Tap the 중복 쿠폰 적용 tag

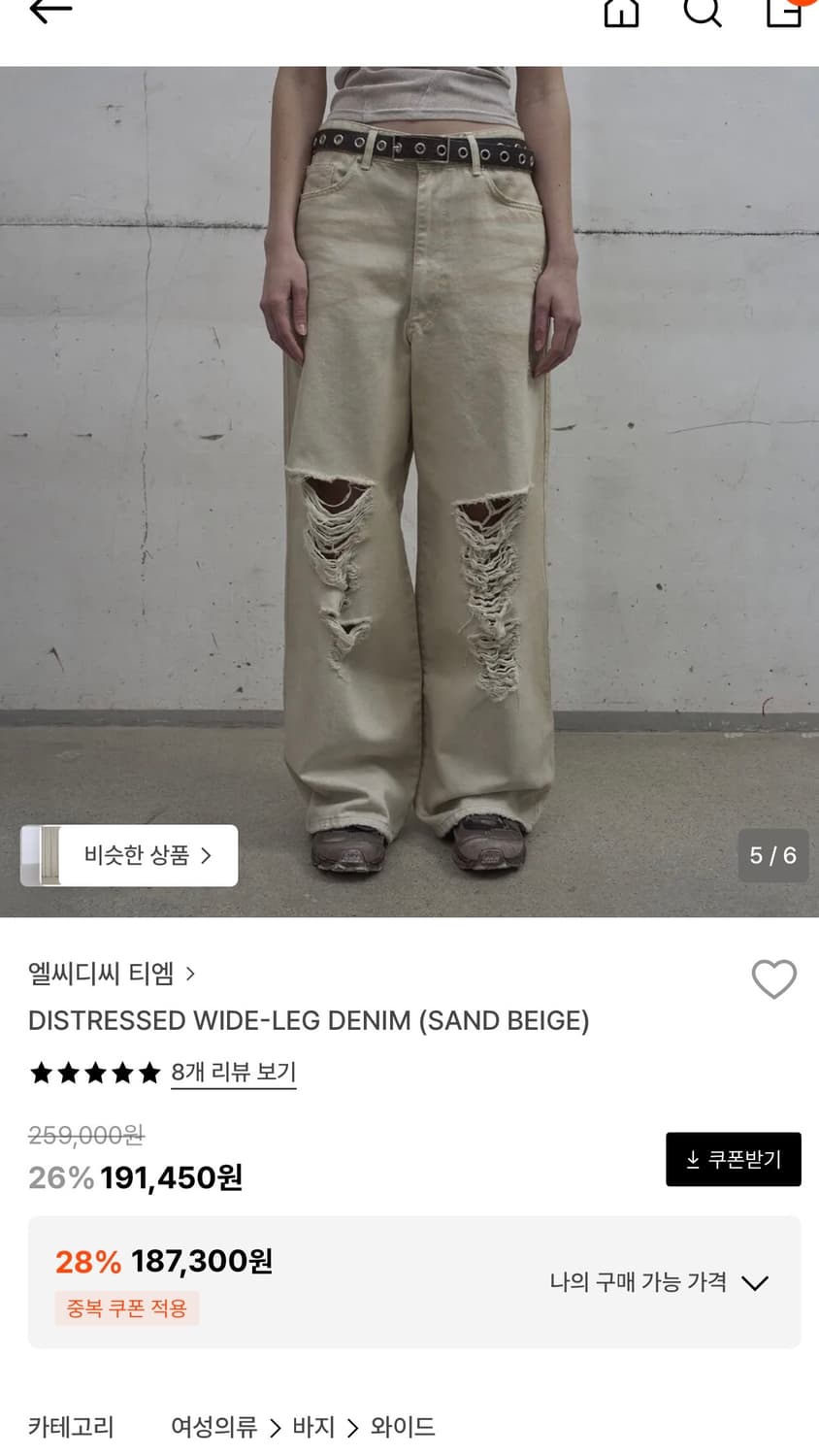point(127,1308)
